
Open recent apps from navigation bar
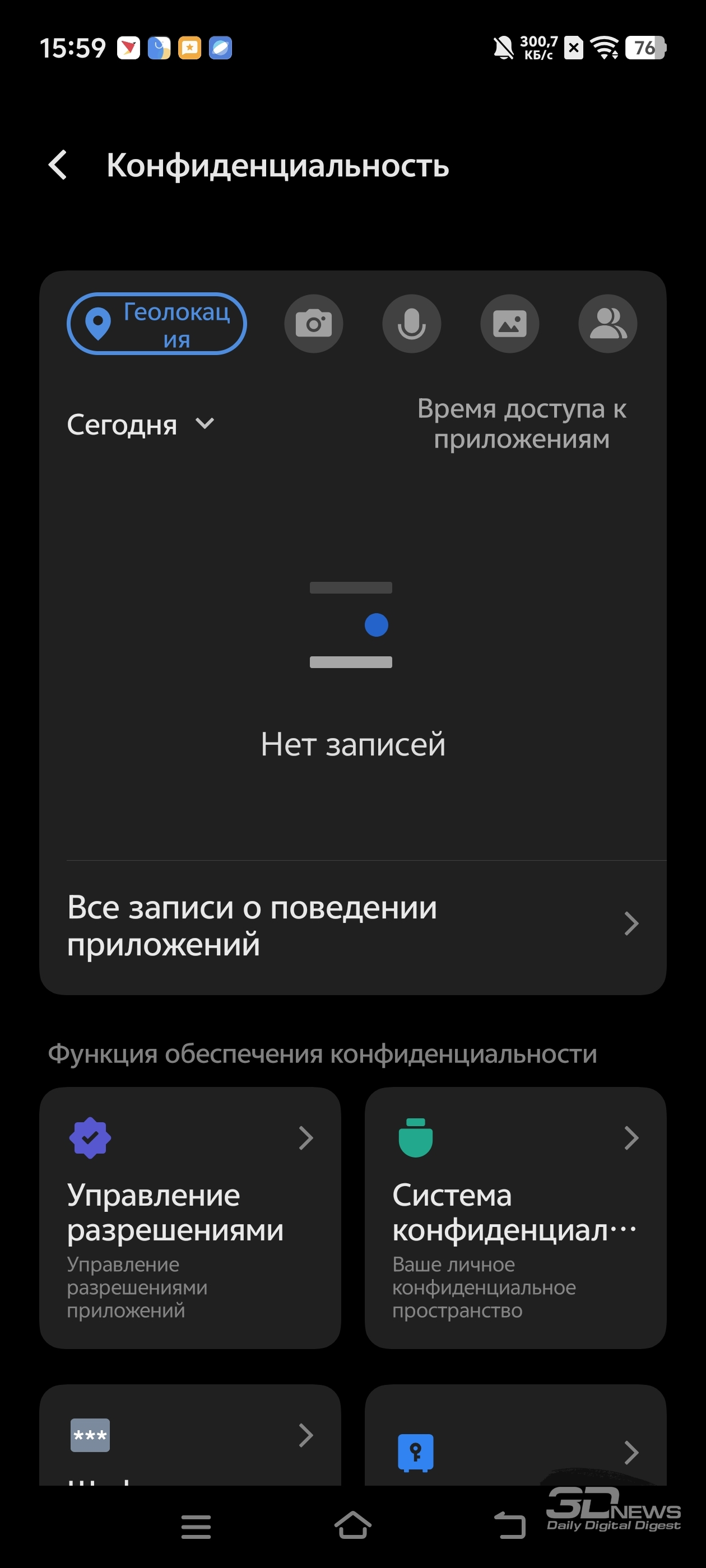coord(196,1527)
